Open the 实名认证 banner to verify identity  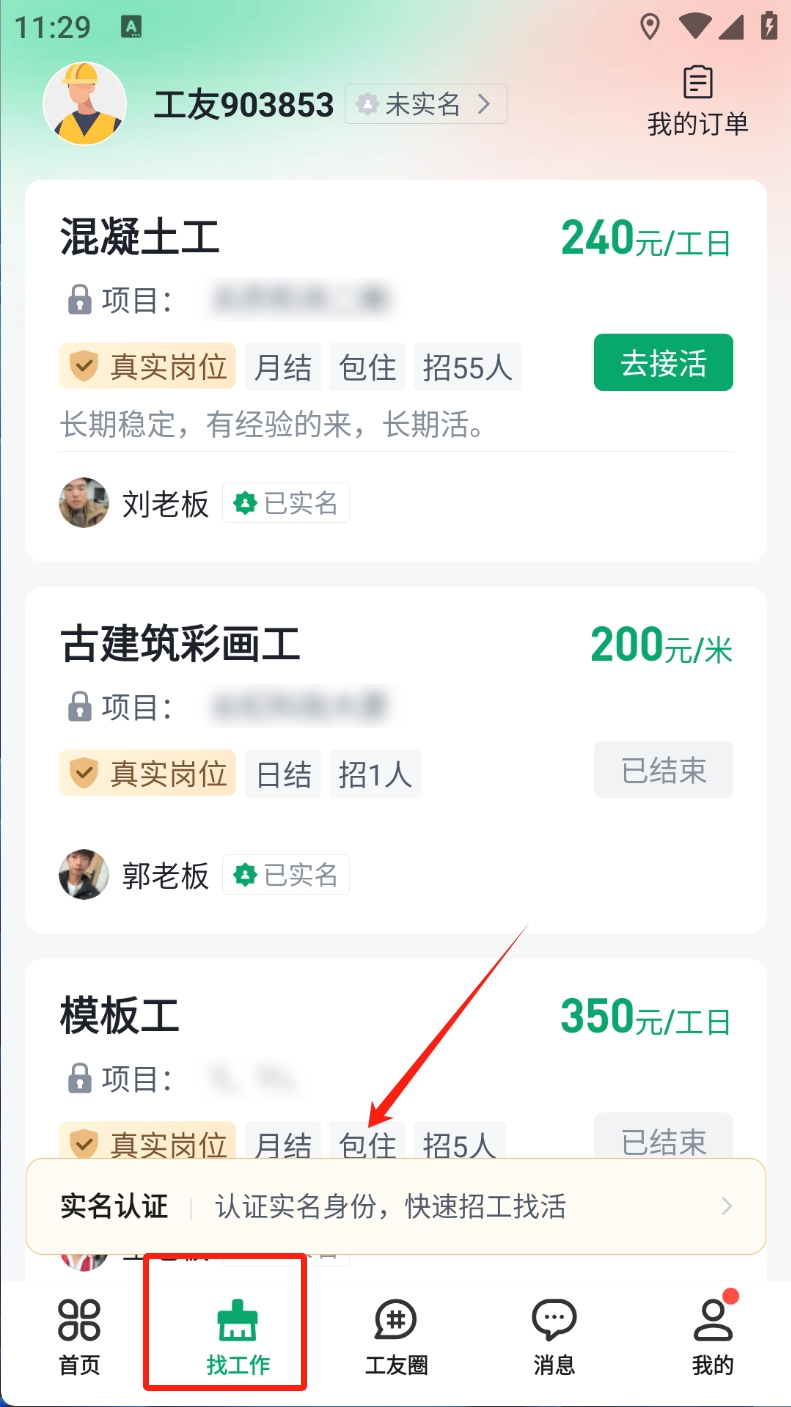click(395, 1206)
